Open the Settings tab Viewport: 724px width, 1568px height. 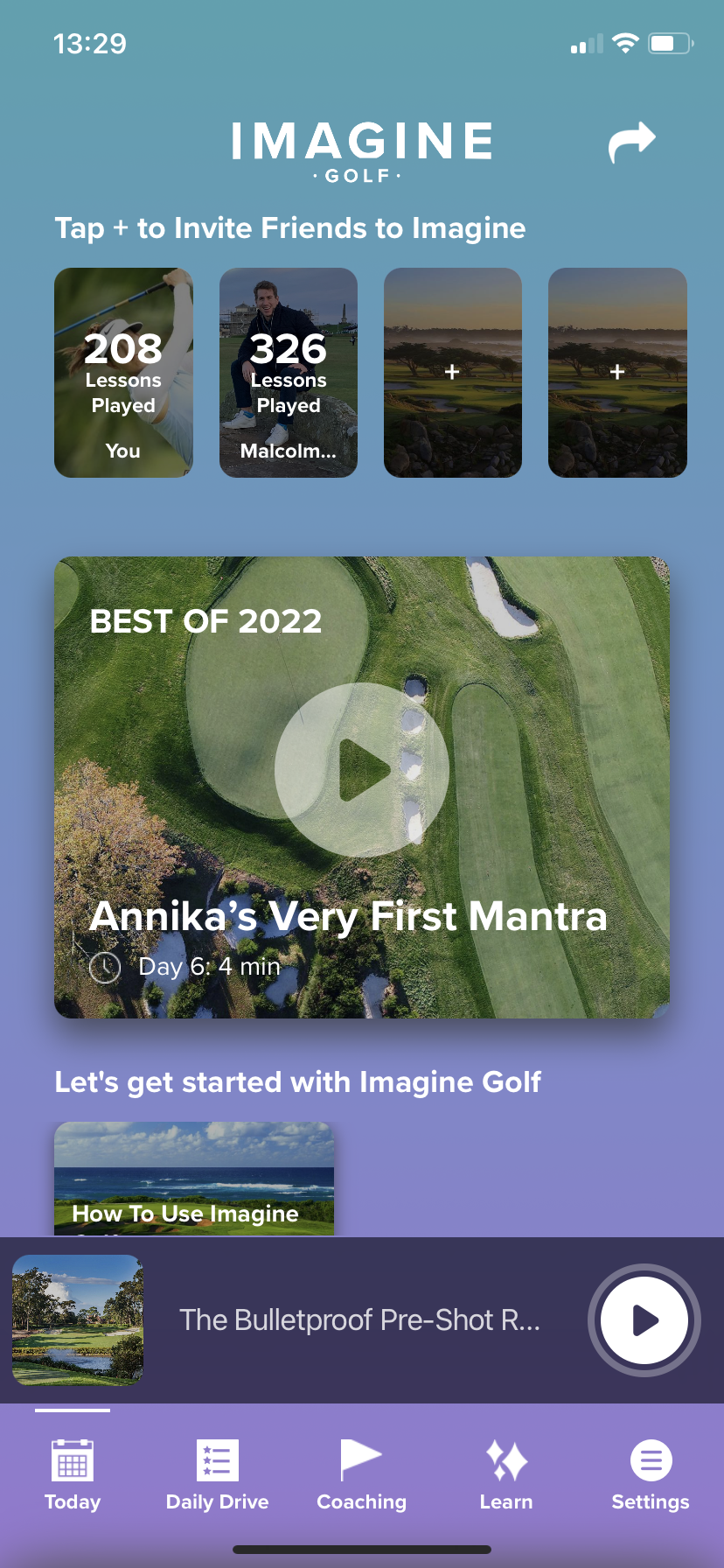651,1475
